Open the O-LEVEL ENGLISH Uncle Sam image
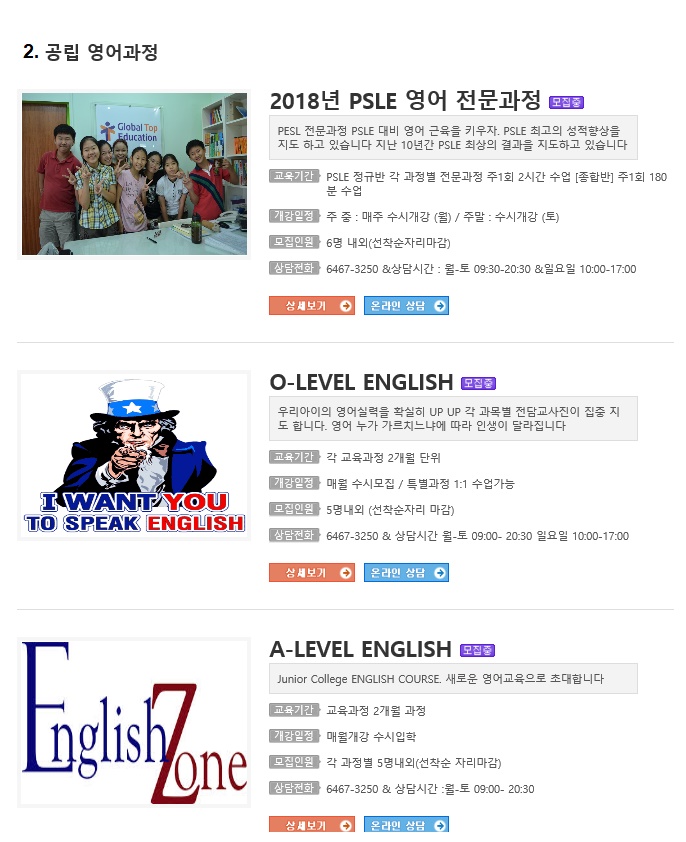 tap(134, 456)
